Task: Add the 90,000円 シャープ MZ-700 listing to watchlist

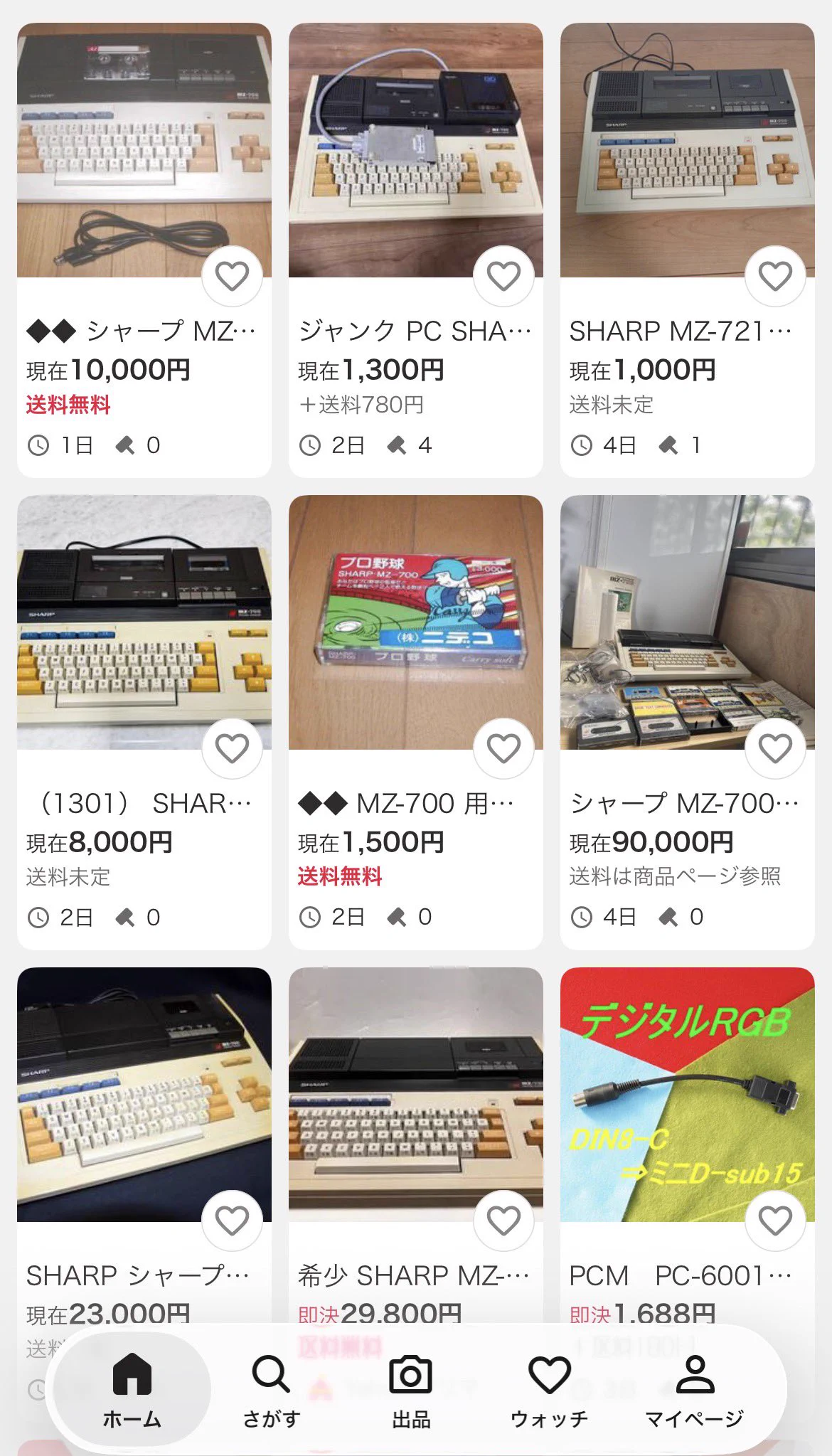Action: pyautogui.click(x=775, y=748)
